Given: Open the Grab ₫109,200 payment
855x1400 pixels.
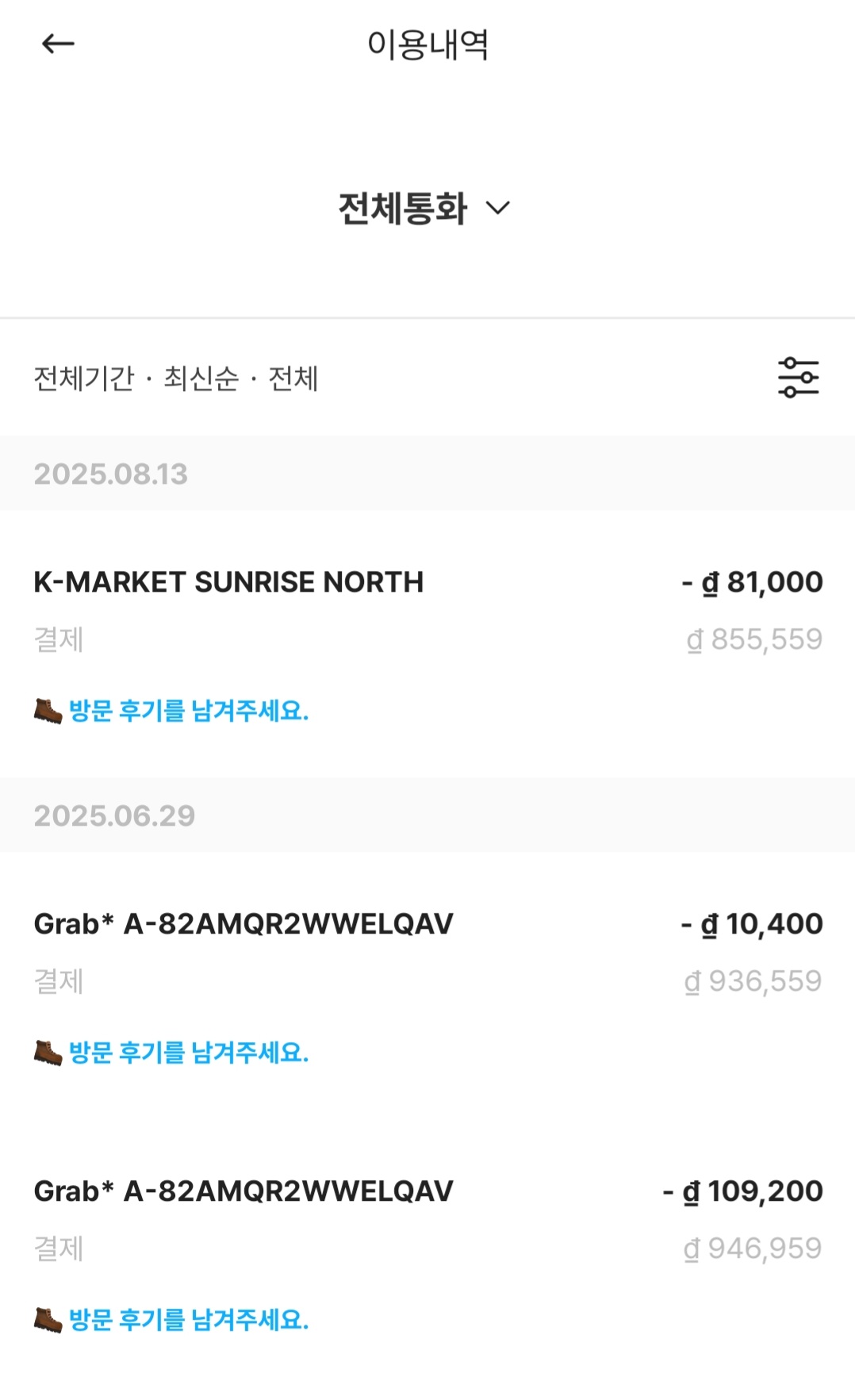Looking at the screenshot, I should [243, 1191].
